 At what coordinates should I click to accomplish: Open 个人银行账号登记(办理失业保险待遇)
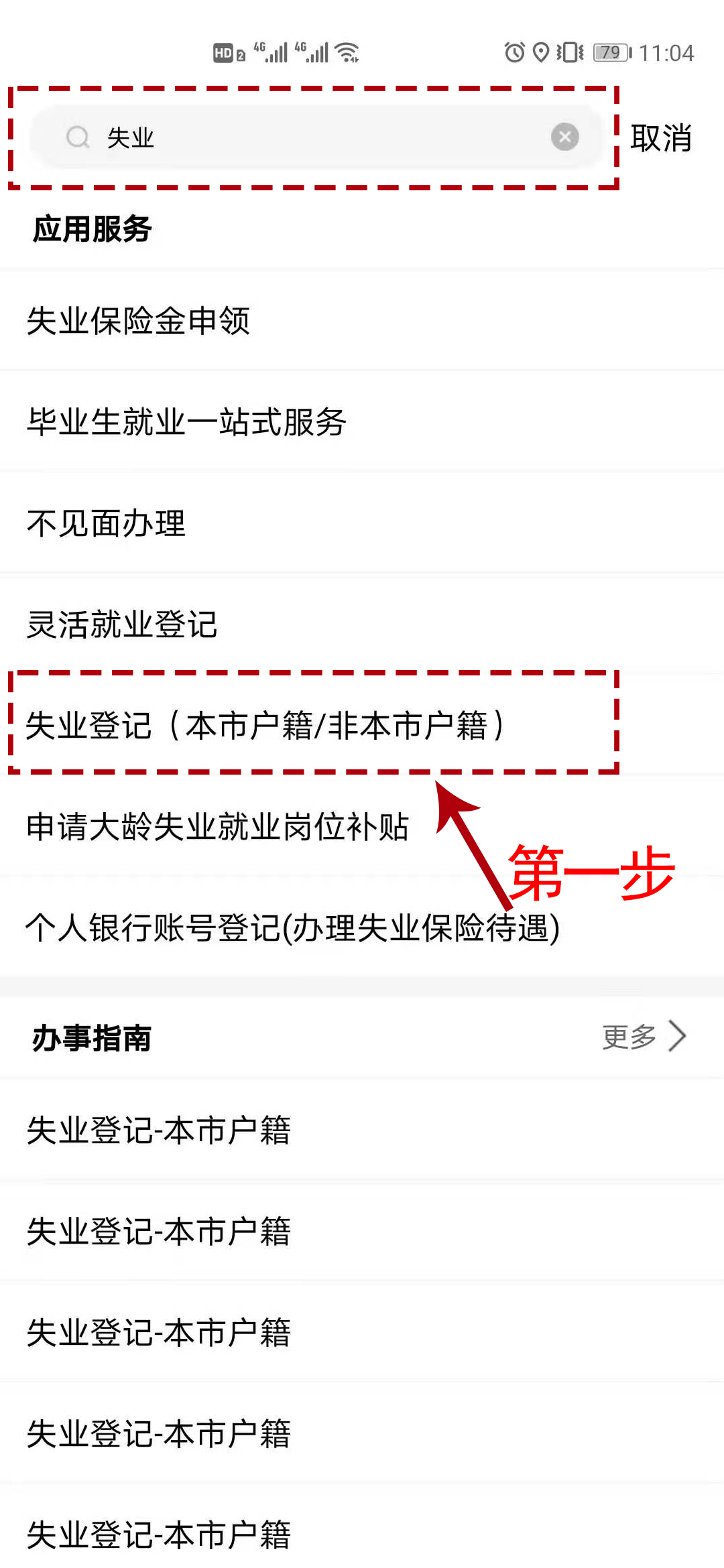click(362, 927)
